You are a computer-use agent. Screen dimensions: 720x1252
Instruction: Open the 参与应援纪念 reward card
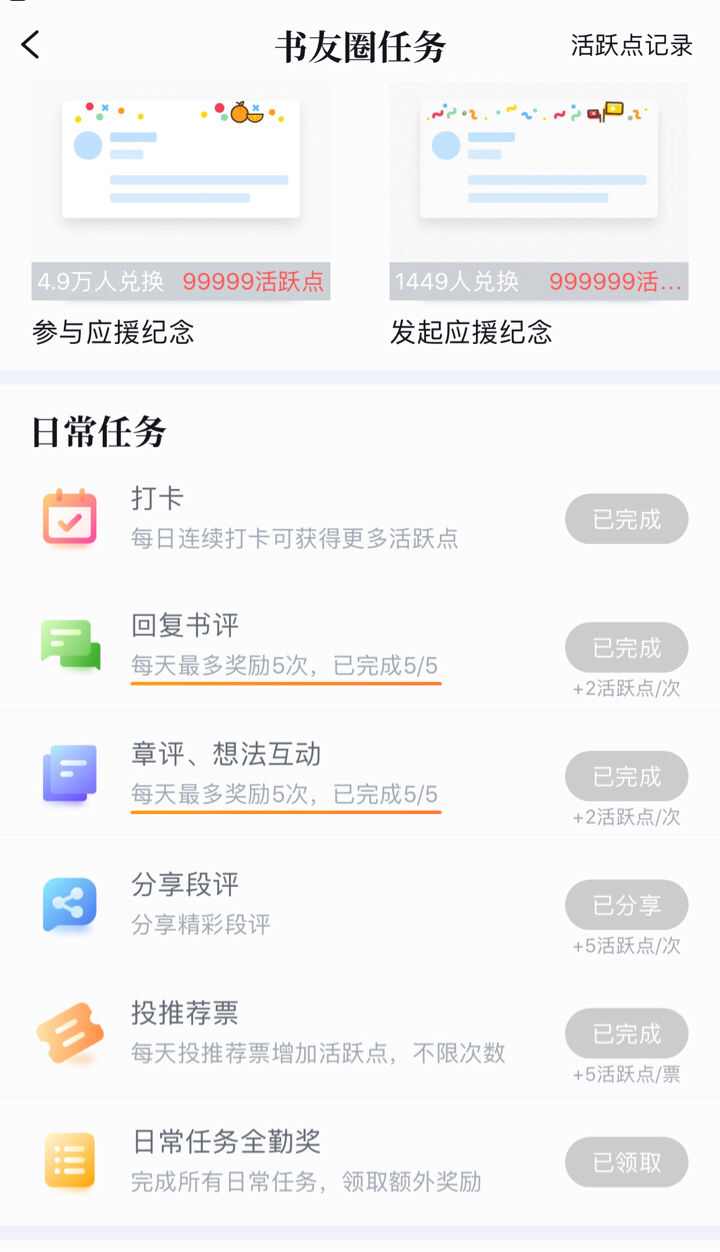pos(181,215)
